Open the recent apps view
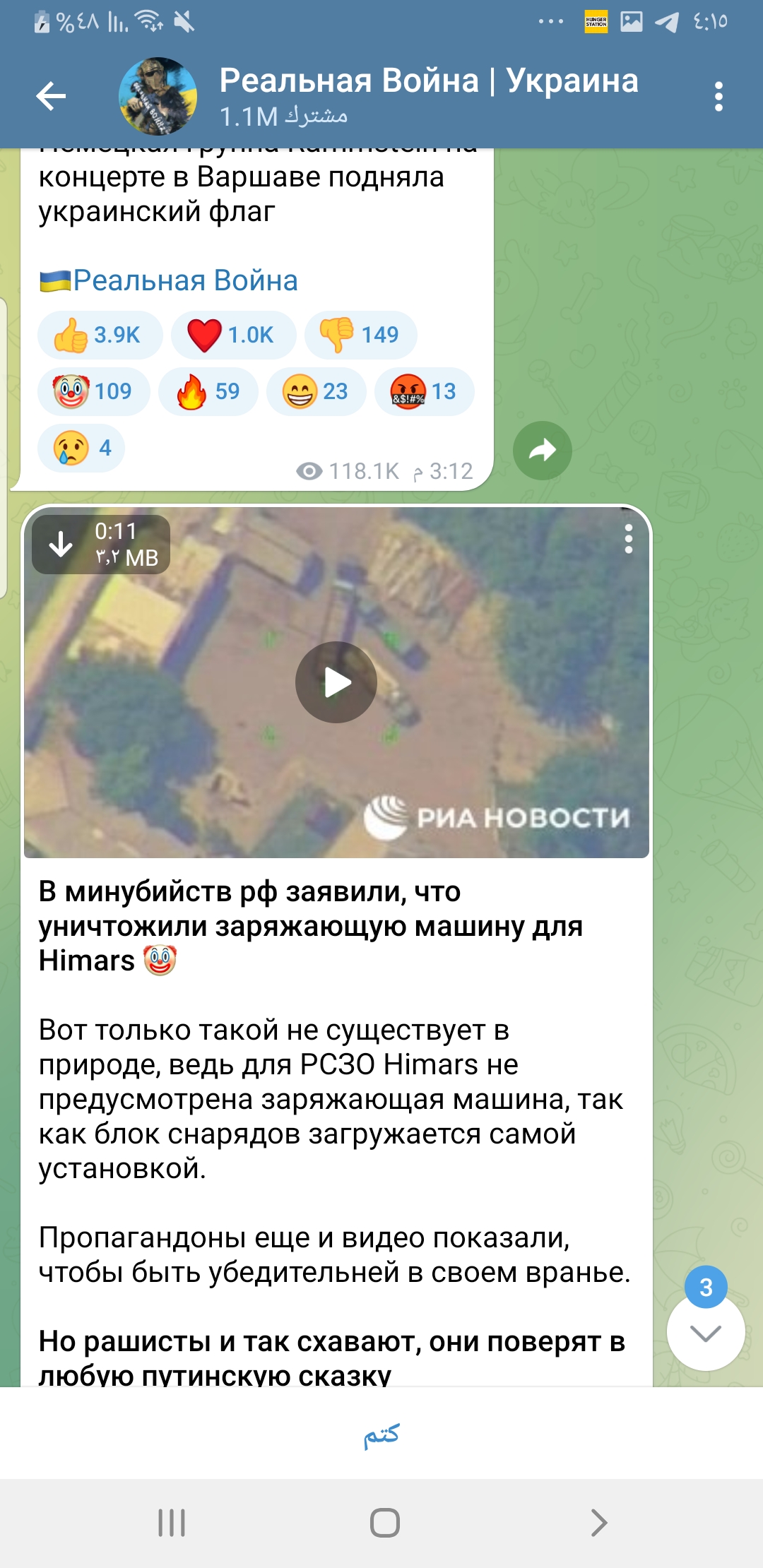 (172, 1523)
